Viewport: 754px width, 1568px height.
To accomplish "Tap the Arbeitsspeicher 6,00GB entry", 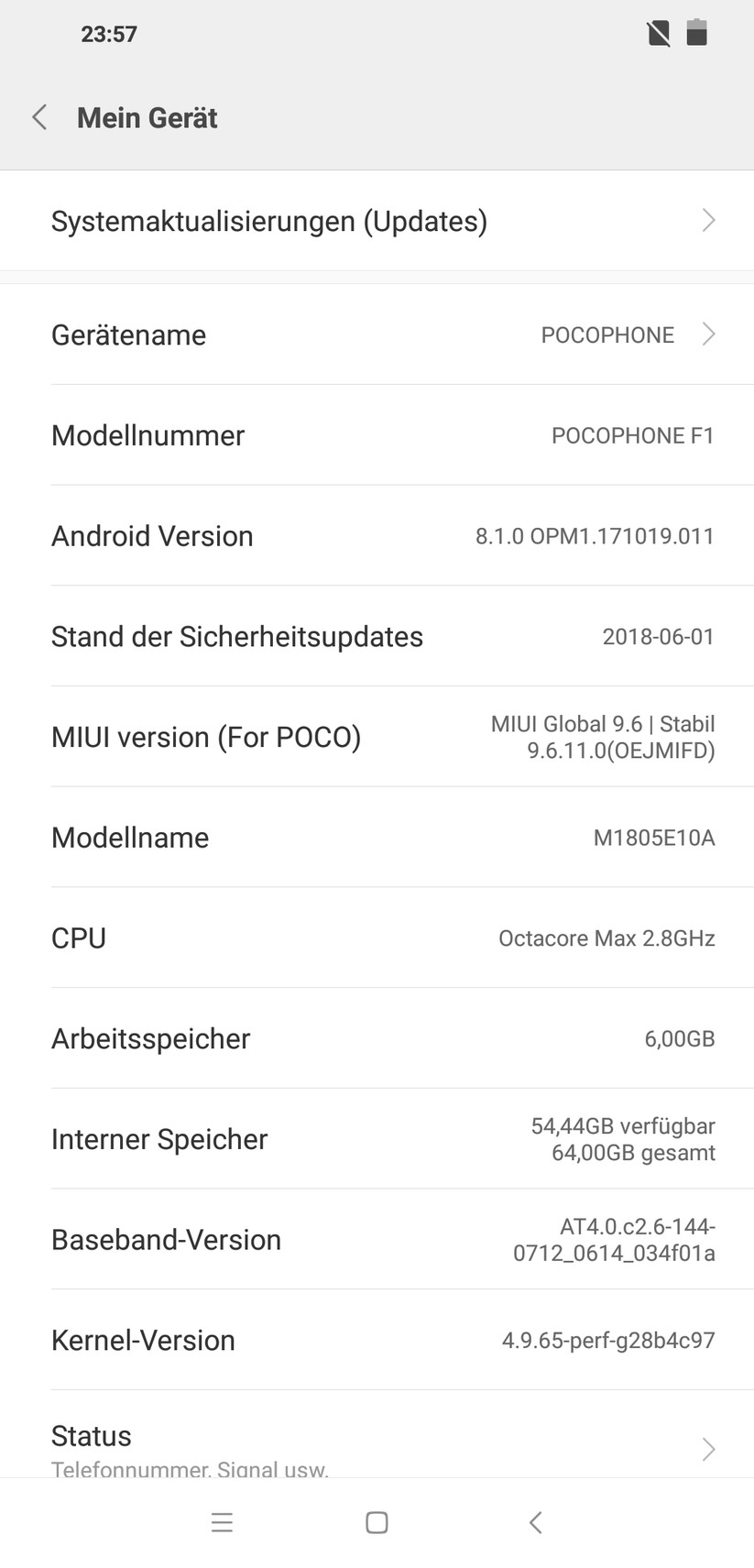I will tap(377, 1038).
